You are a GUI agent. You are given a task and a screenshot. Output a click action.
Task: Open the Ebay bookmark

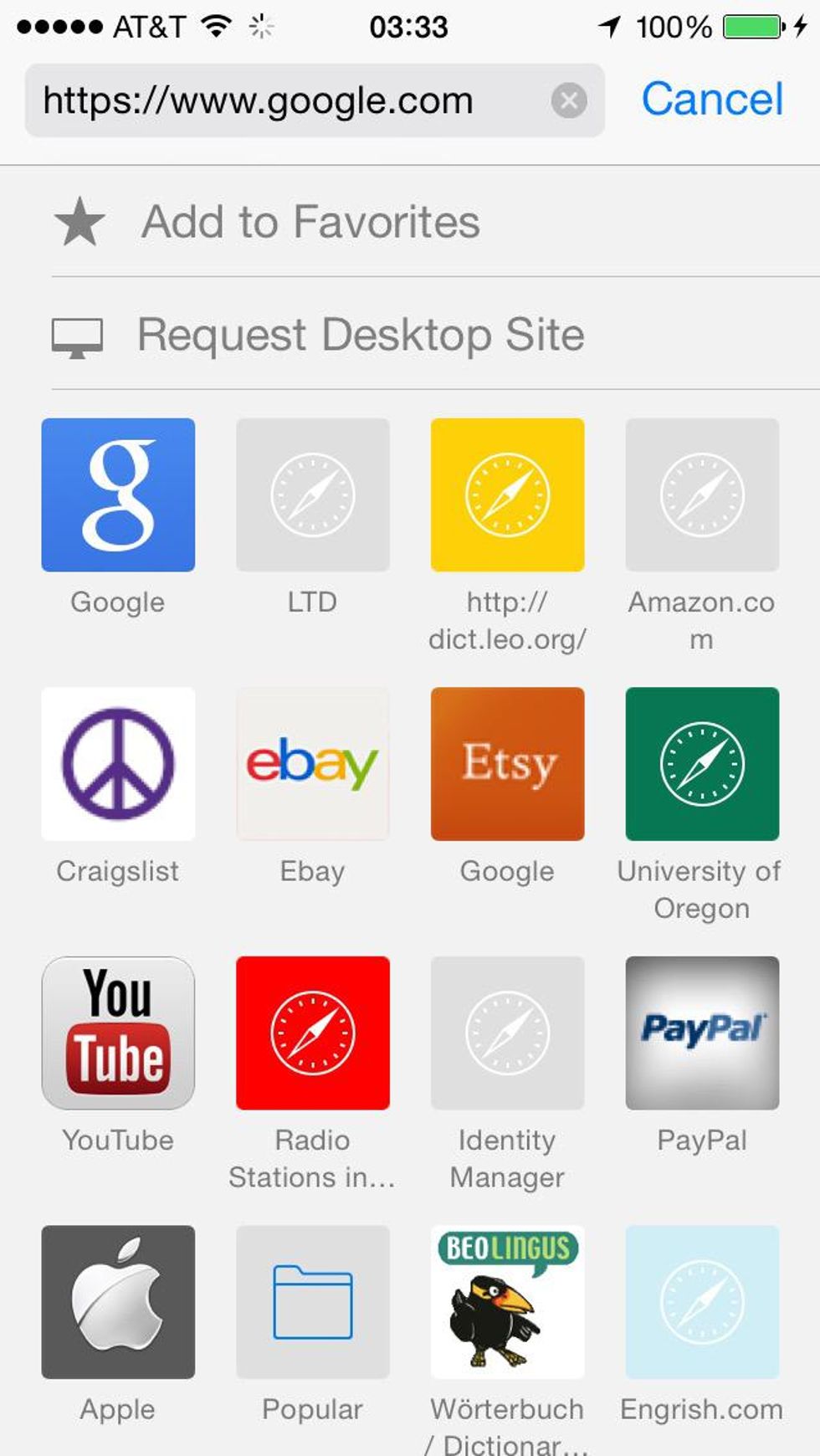(313, 764)
